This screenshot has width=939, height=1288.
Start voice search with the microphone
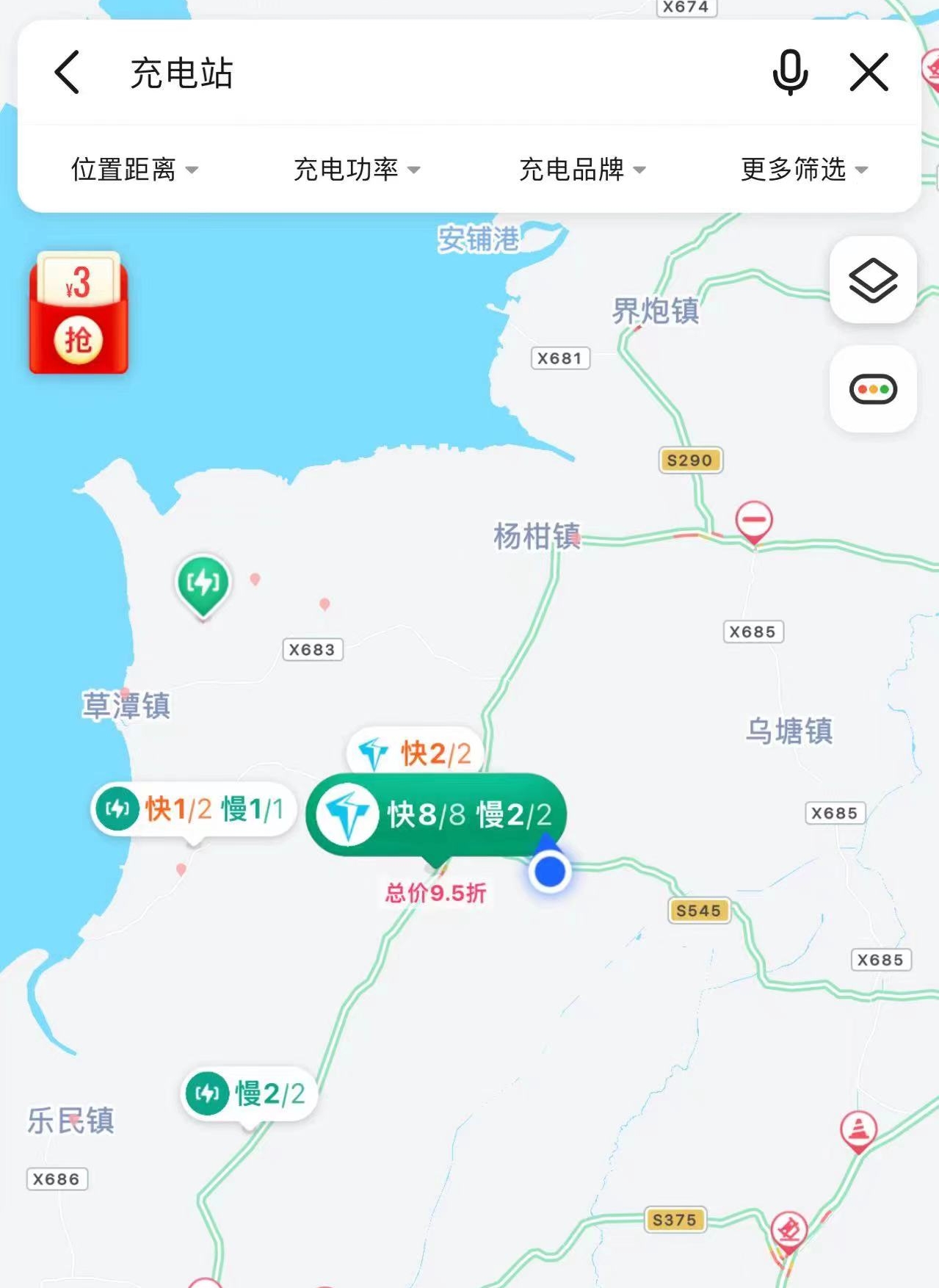pyautogui.click(x=789, y=73)
